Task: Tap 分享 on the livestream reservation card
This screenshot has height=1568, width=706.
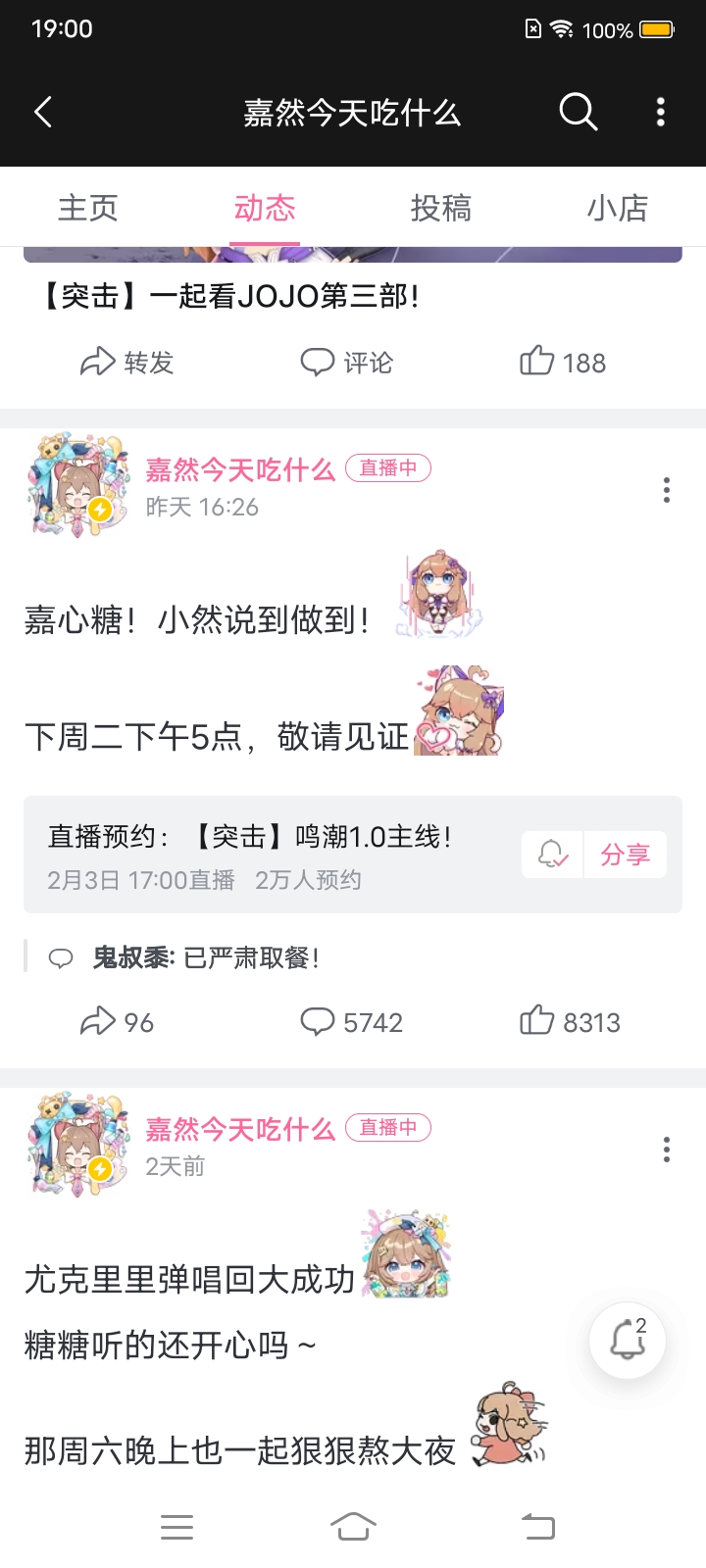Action: click(x=626, y=855)
